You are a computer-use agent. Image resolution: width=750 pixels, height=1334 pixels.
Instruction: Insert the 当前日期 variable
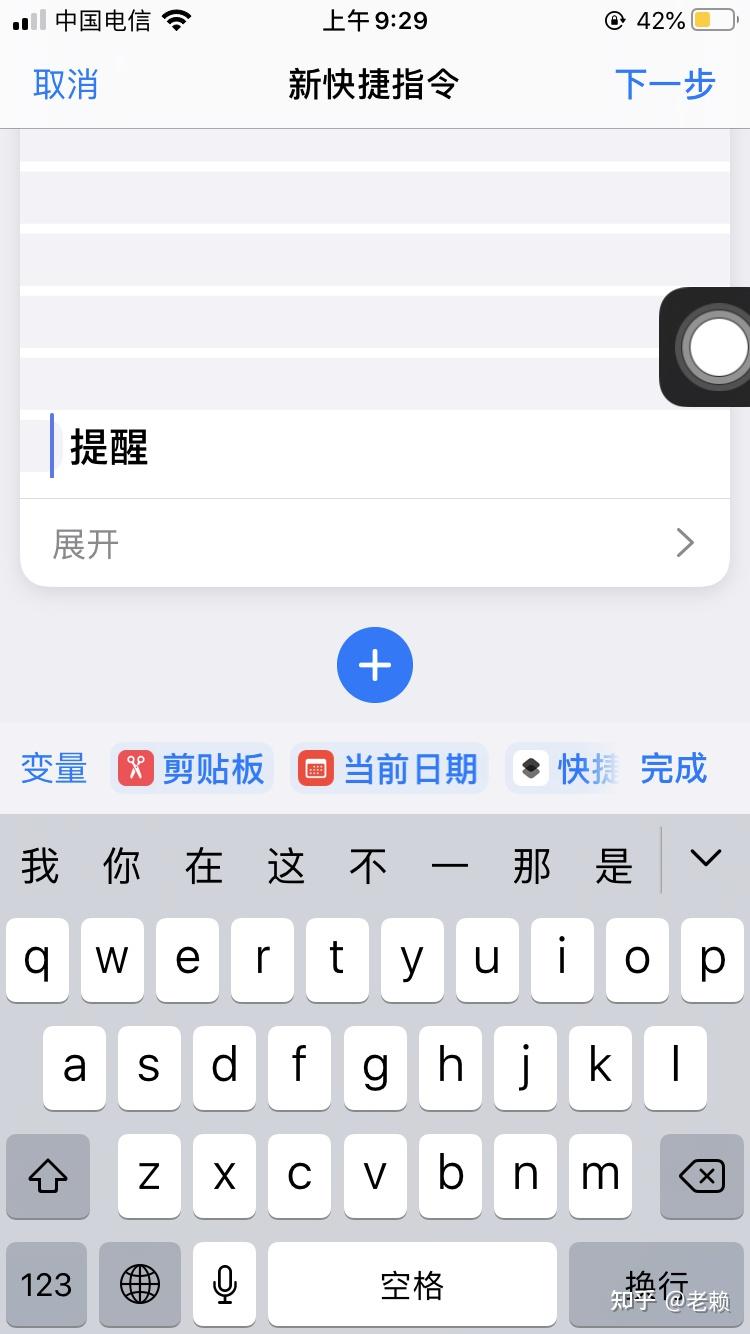[389, 769]
